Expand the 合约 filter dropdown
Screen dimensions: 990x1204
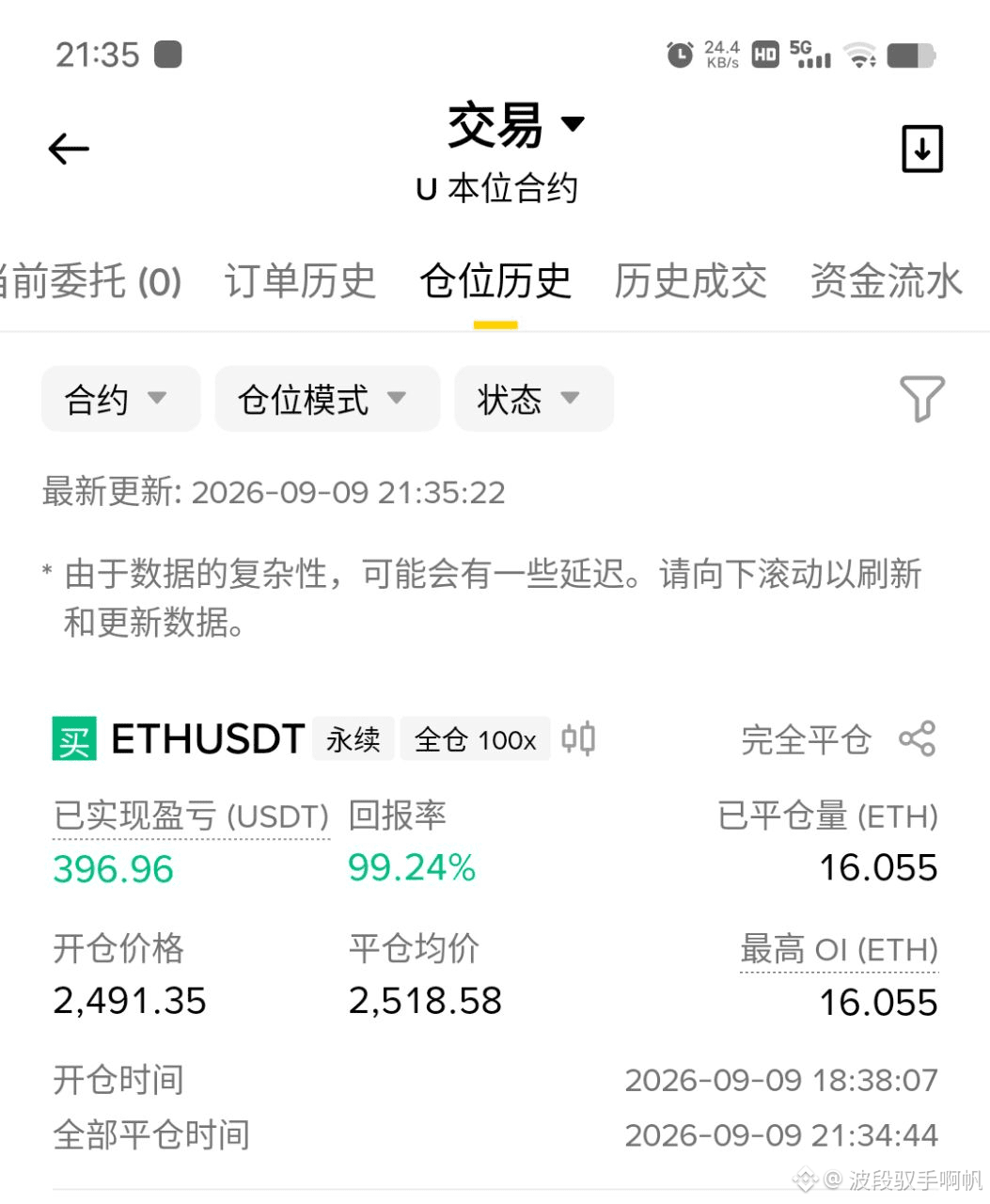[x=120, y=399]
